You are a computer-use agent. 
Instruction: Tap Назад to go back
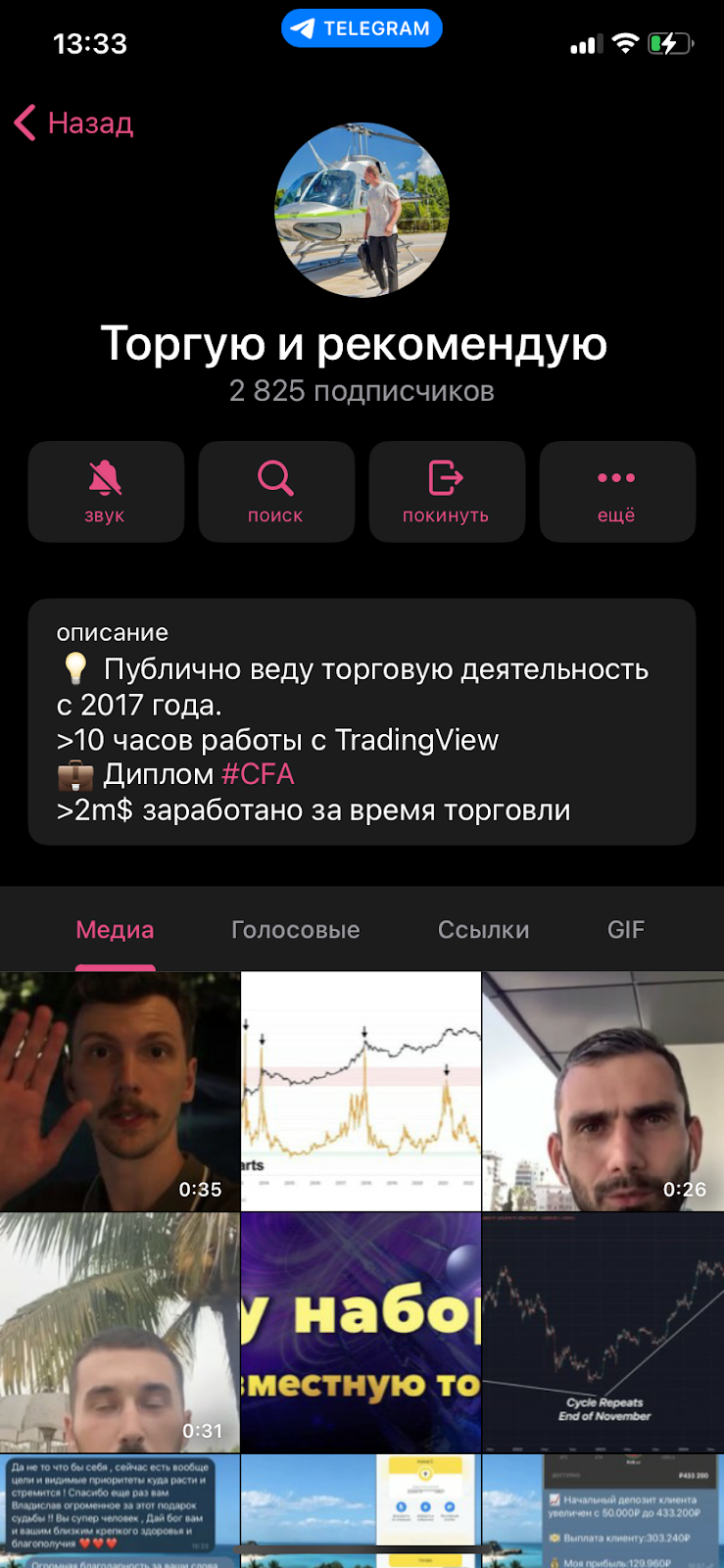(86, 123)
